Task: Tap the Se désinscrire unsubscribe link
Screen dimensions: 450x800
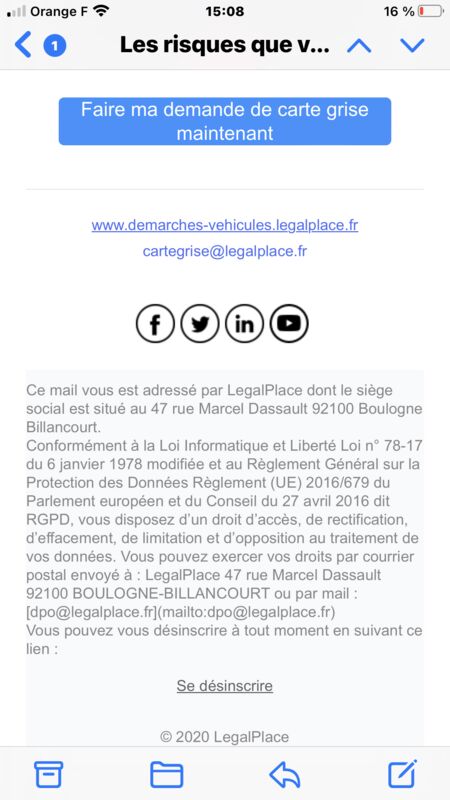Action: [x=224, y=686]
